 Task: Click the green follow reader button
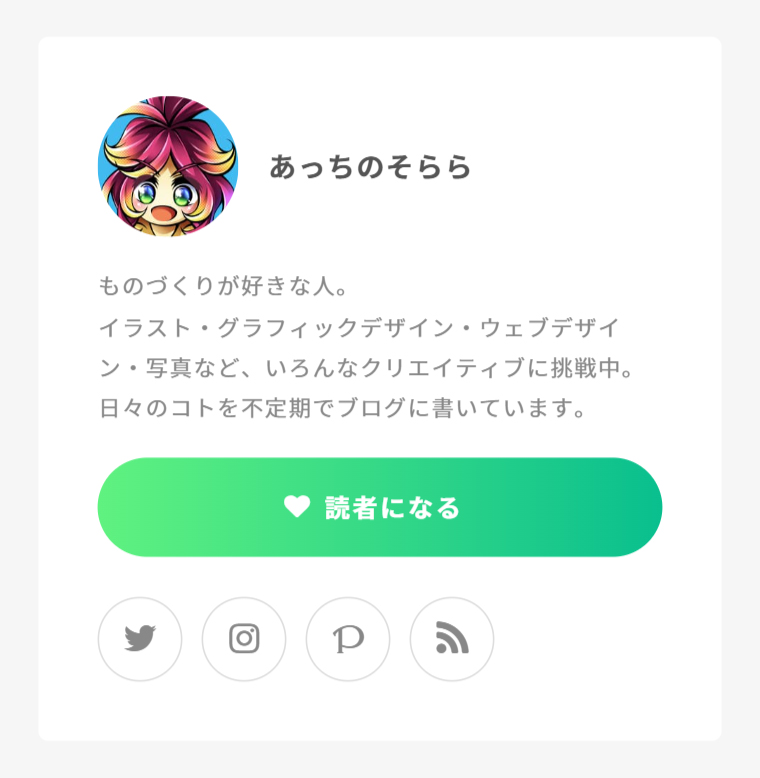click(x=379, y=507)
